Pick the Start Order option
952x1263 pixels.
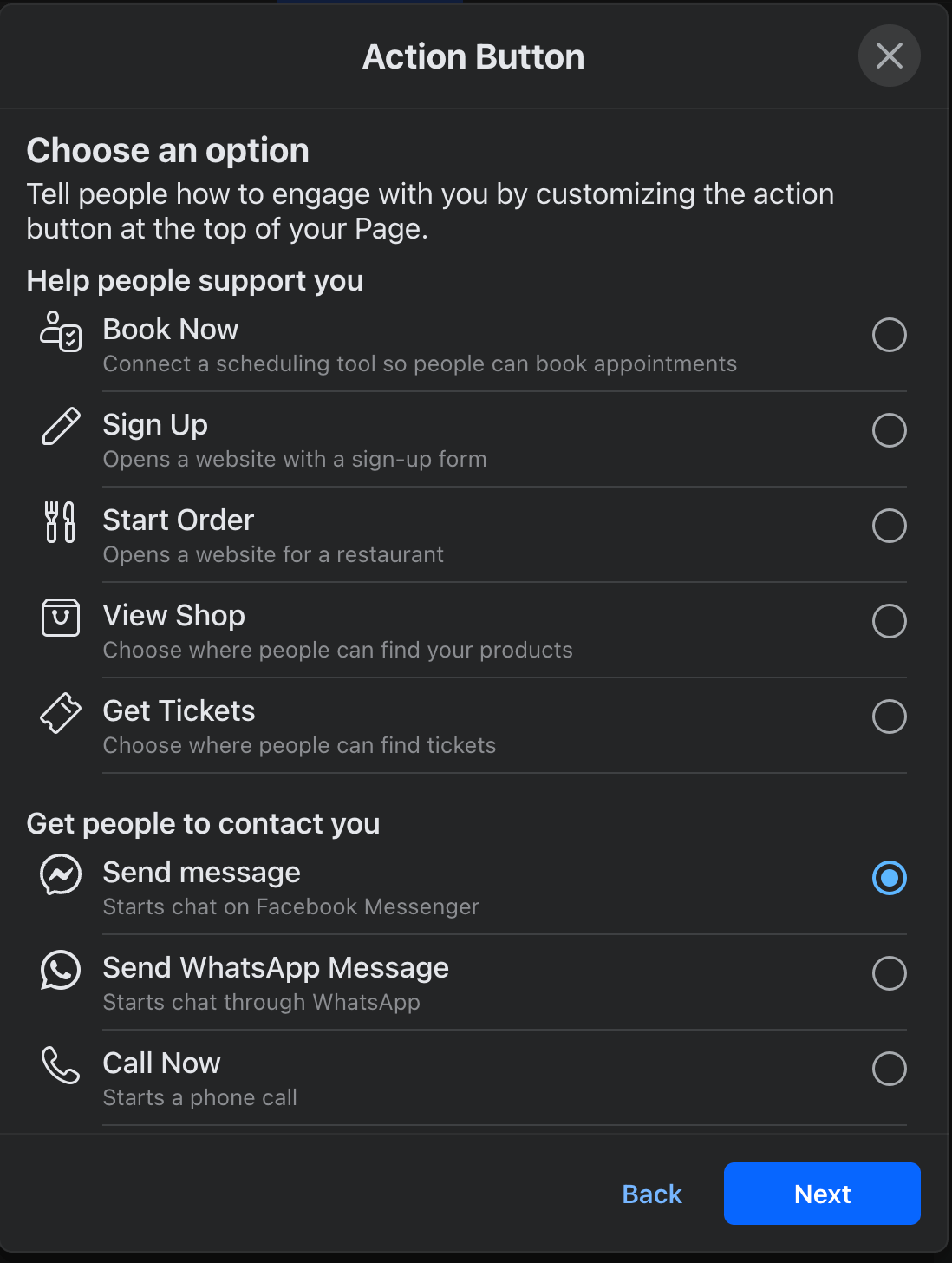[889, 526]
